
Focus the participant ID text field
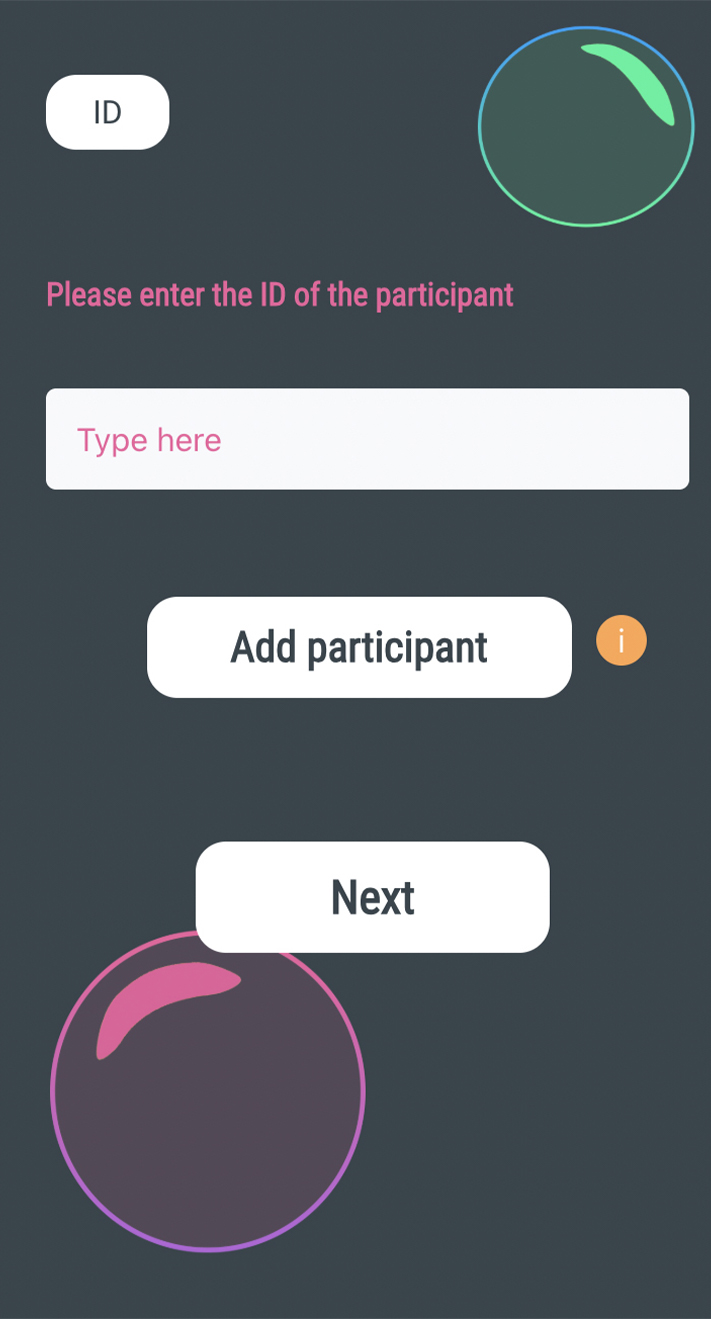pos(367,439)
